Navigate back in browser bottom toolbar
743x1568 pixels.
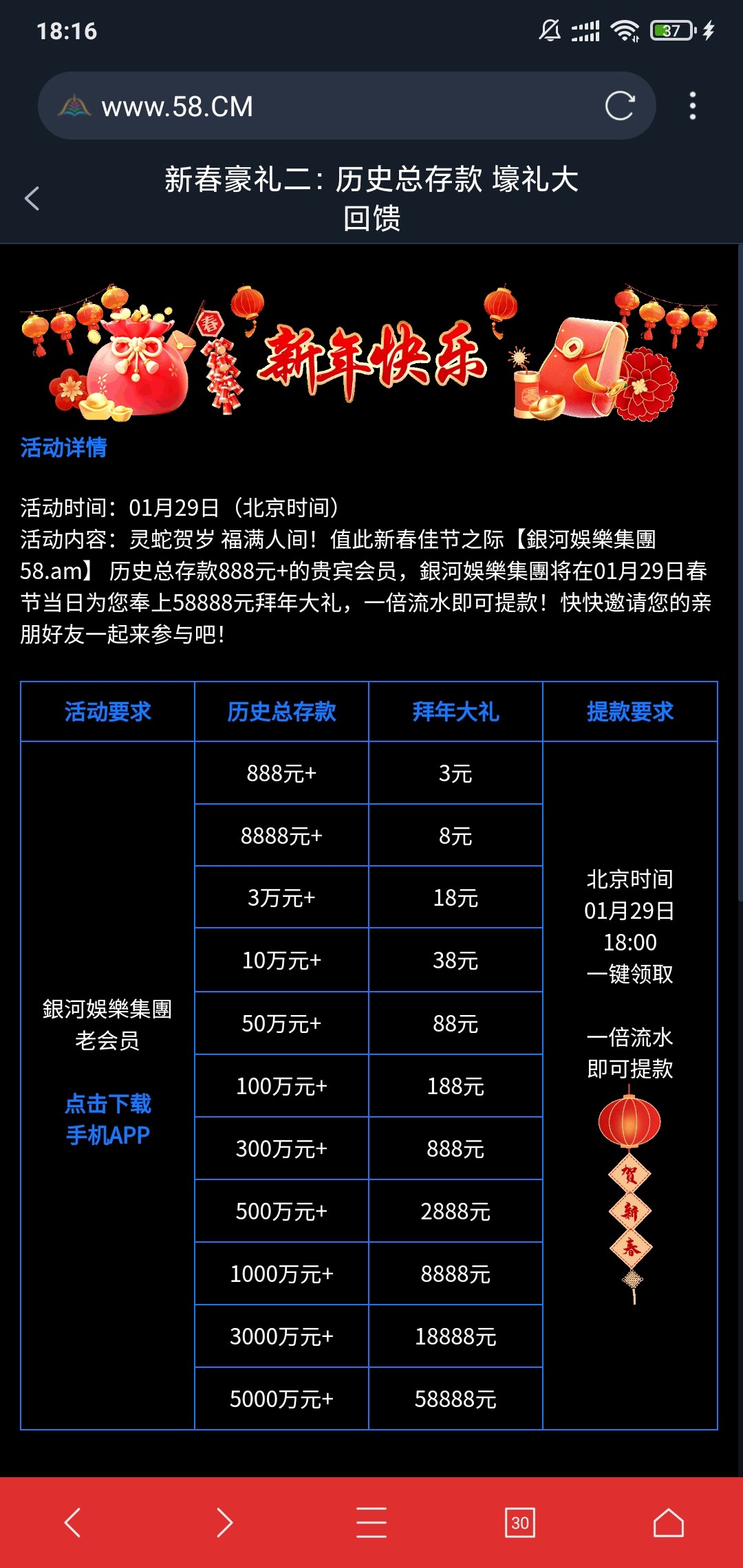pos(73,1522)
